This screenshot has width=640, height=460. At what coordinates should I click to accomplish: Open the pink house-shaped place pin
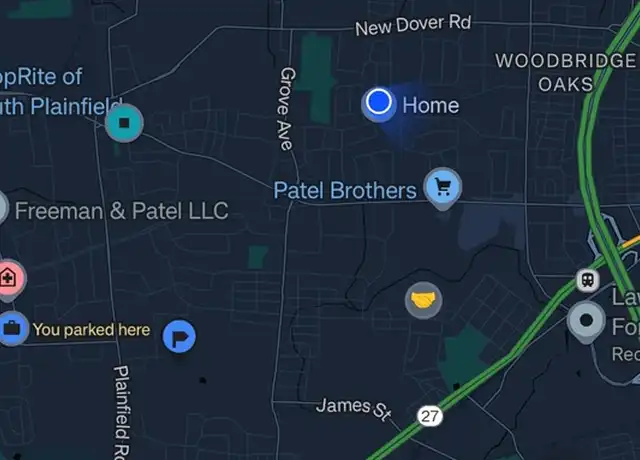[8, 276]
